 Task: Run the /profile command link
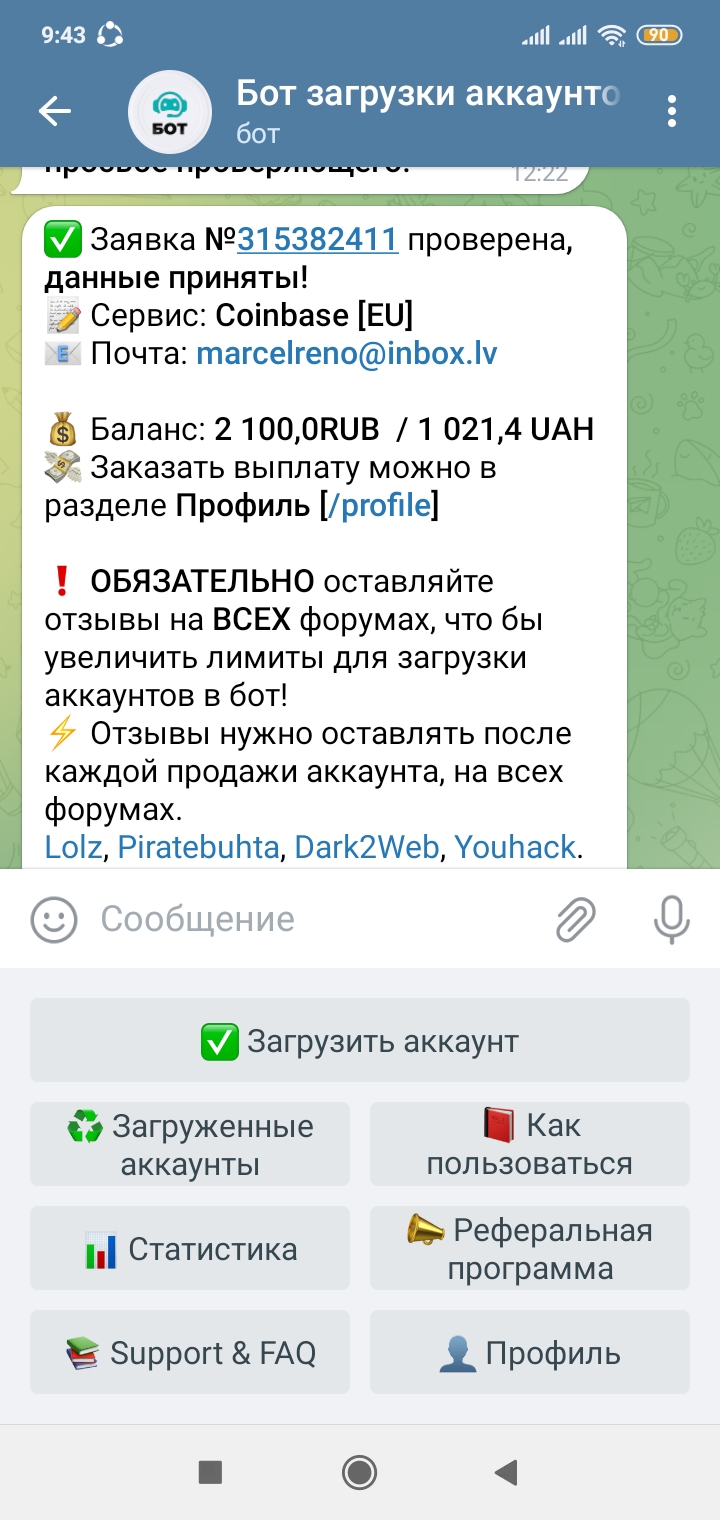(385, 506)
